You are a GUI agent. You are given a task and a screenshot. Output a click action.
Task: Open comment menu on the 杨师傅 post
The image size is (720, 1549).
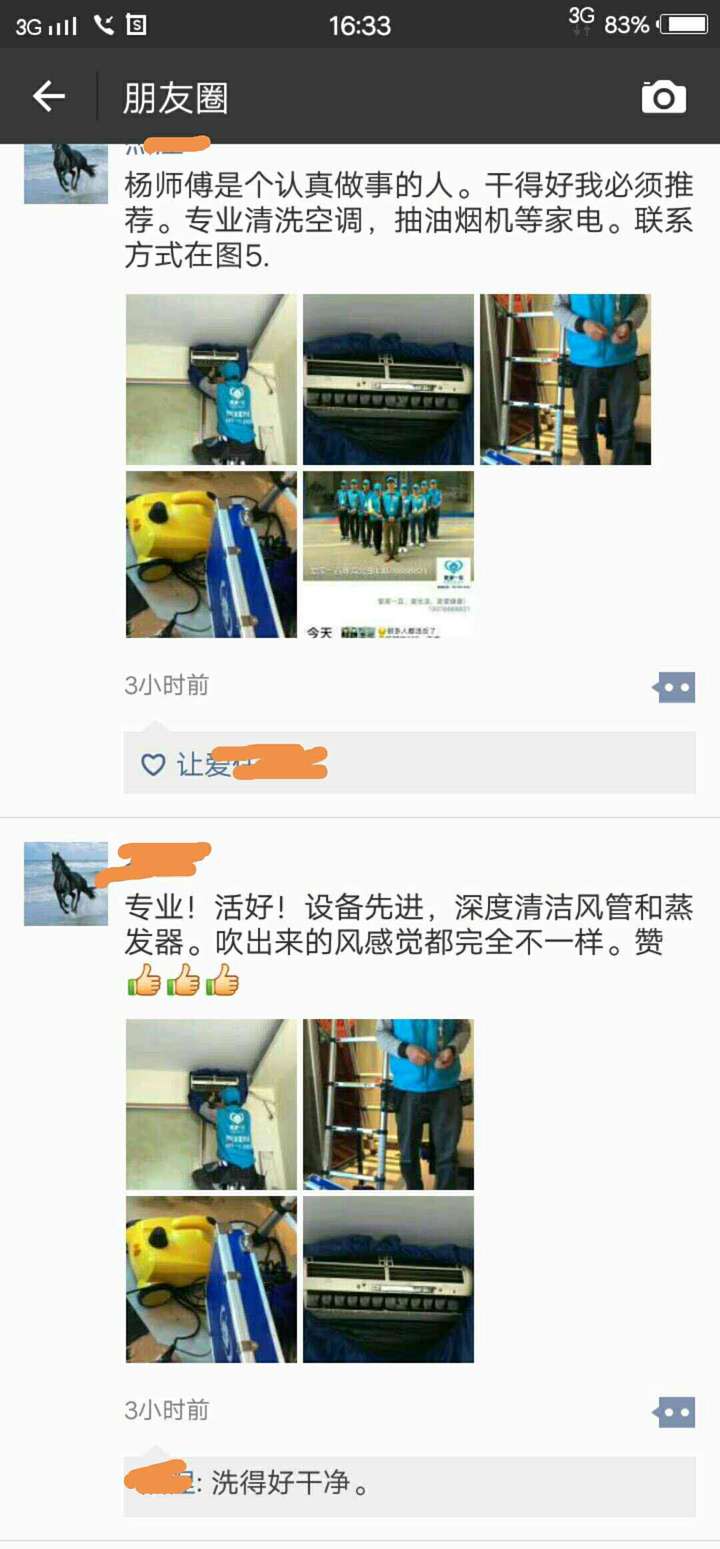pos(674,687)
